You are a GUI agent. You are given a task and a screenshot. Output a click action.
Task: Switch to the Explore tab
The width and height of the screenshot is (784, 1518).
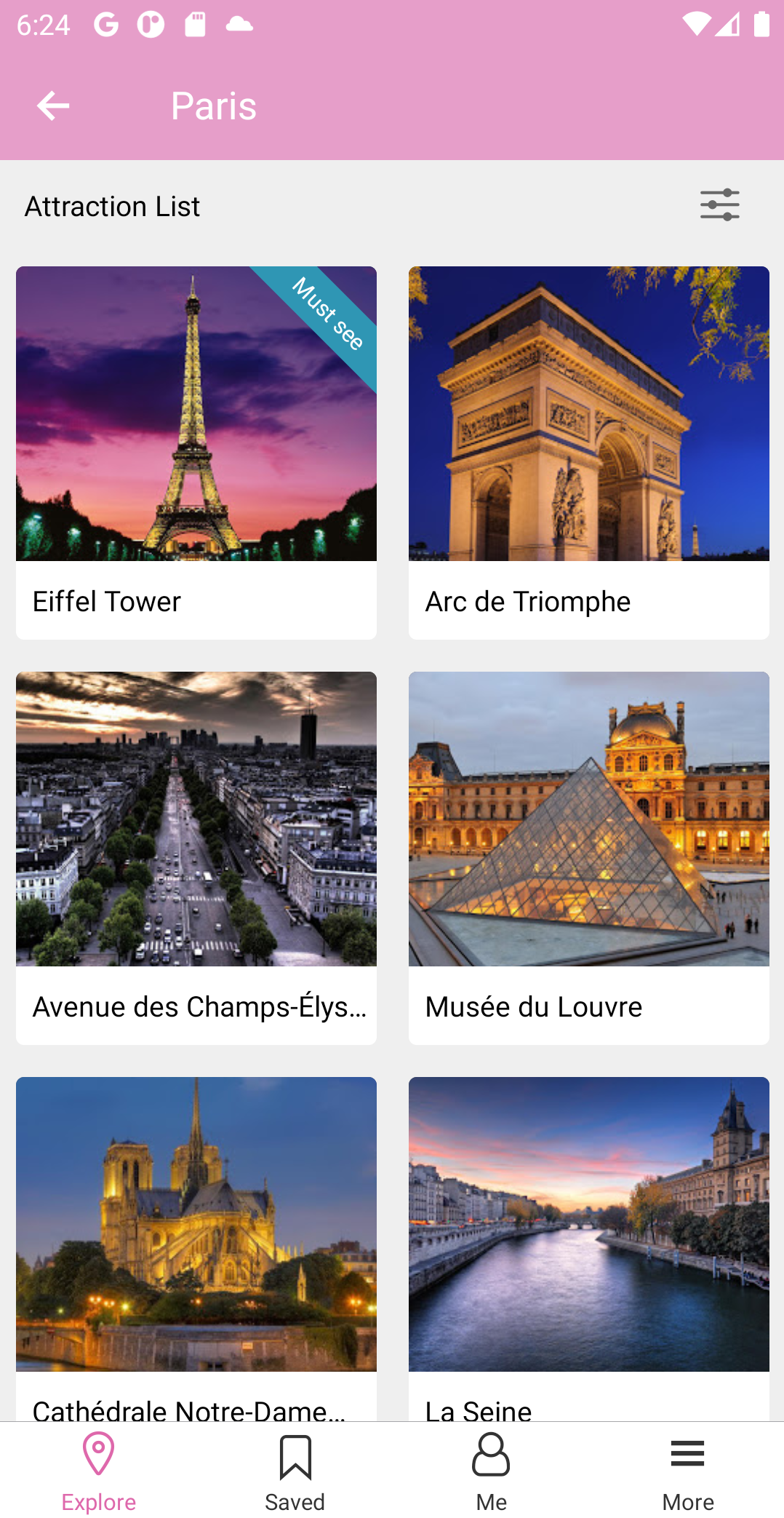click(99, 1471)
